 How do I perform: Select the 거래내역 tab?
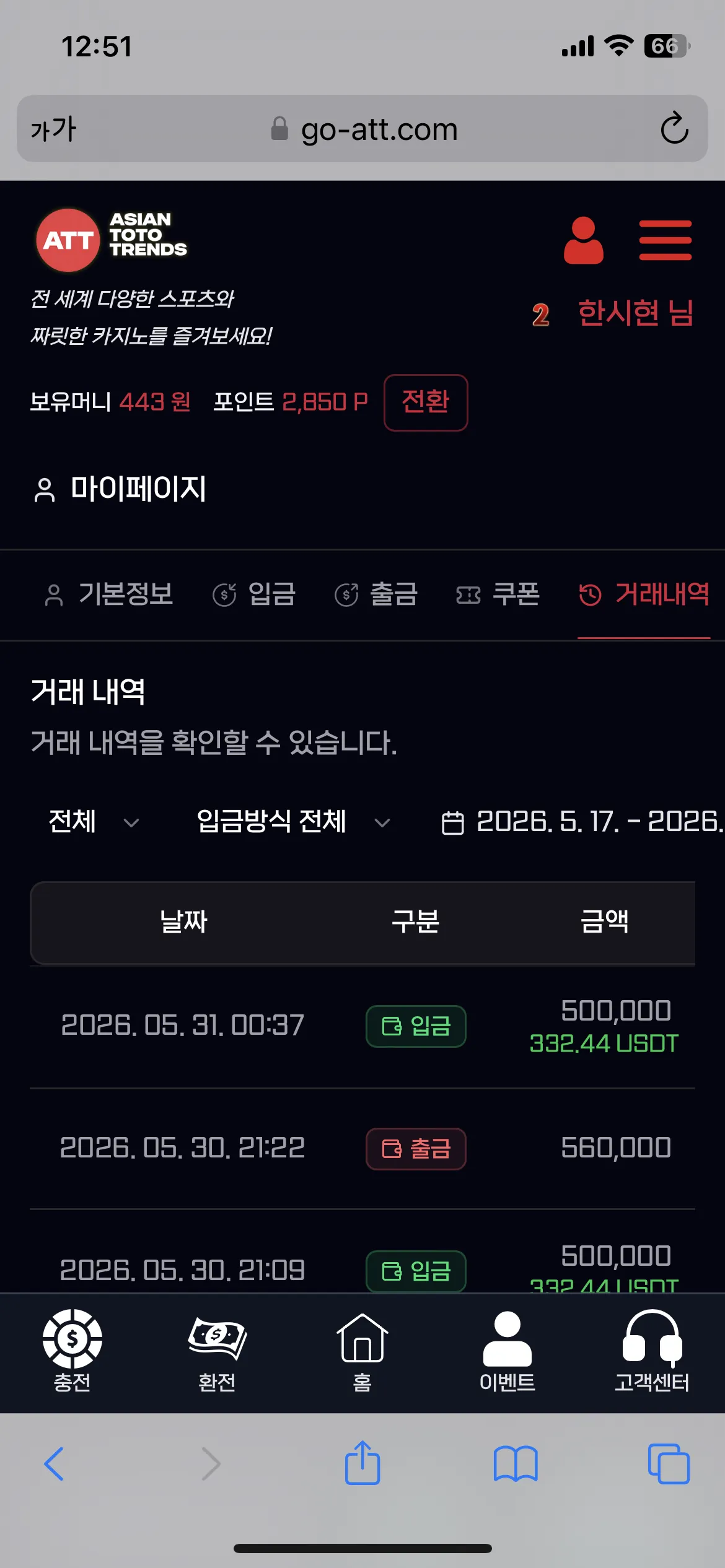pyautogui.click(x=644, y=595)
